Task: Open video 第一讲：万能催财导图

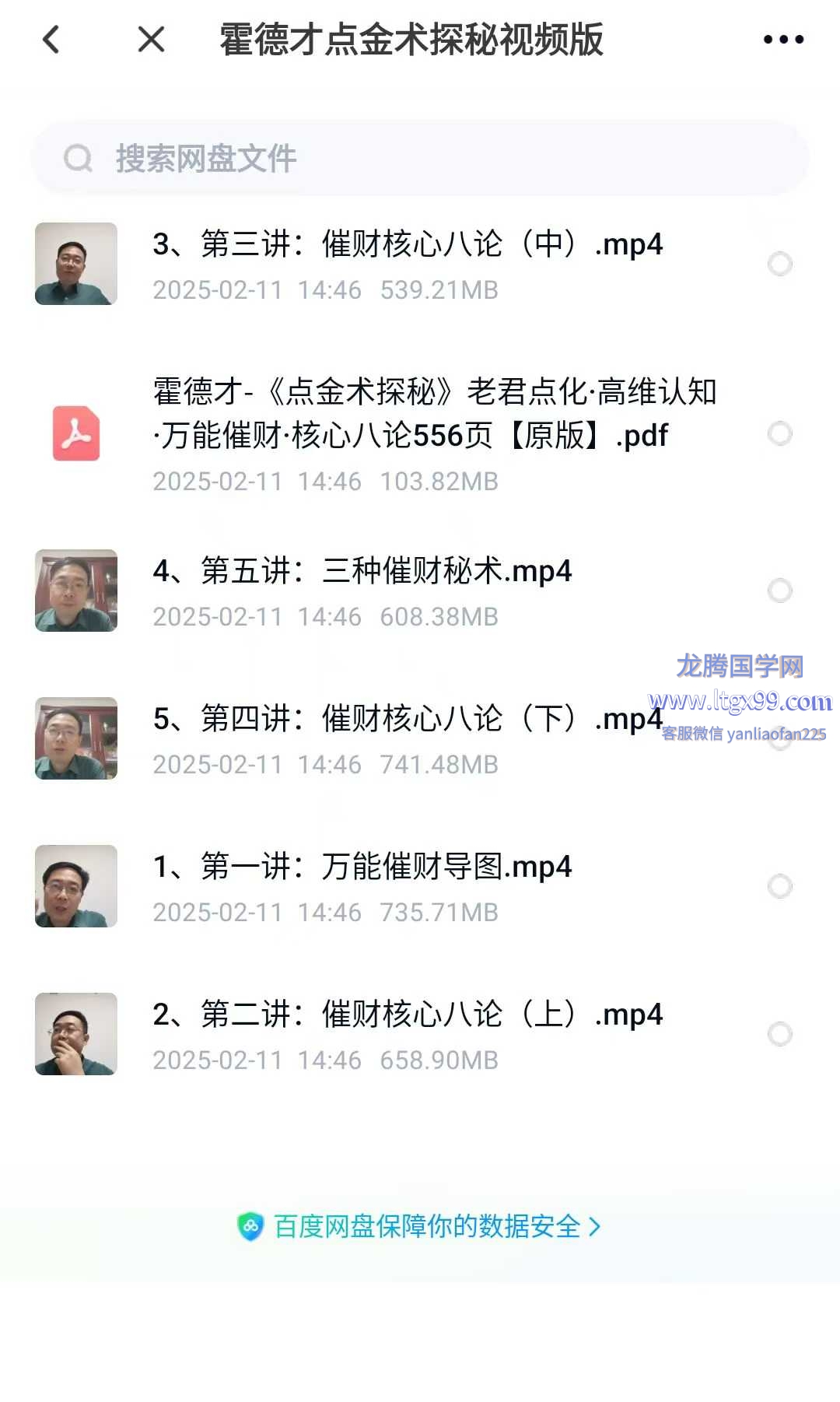Action: (362, 867)
